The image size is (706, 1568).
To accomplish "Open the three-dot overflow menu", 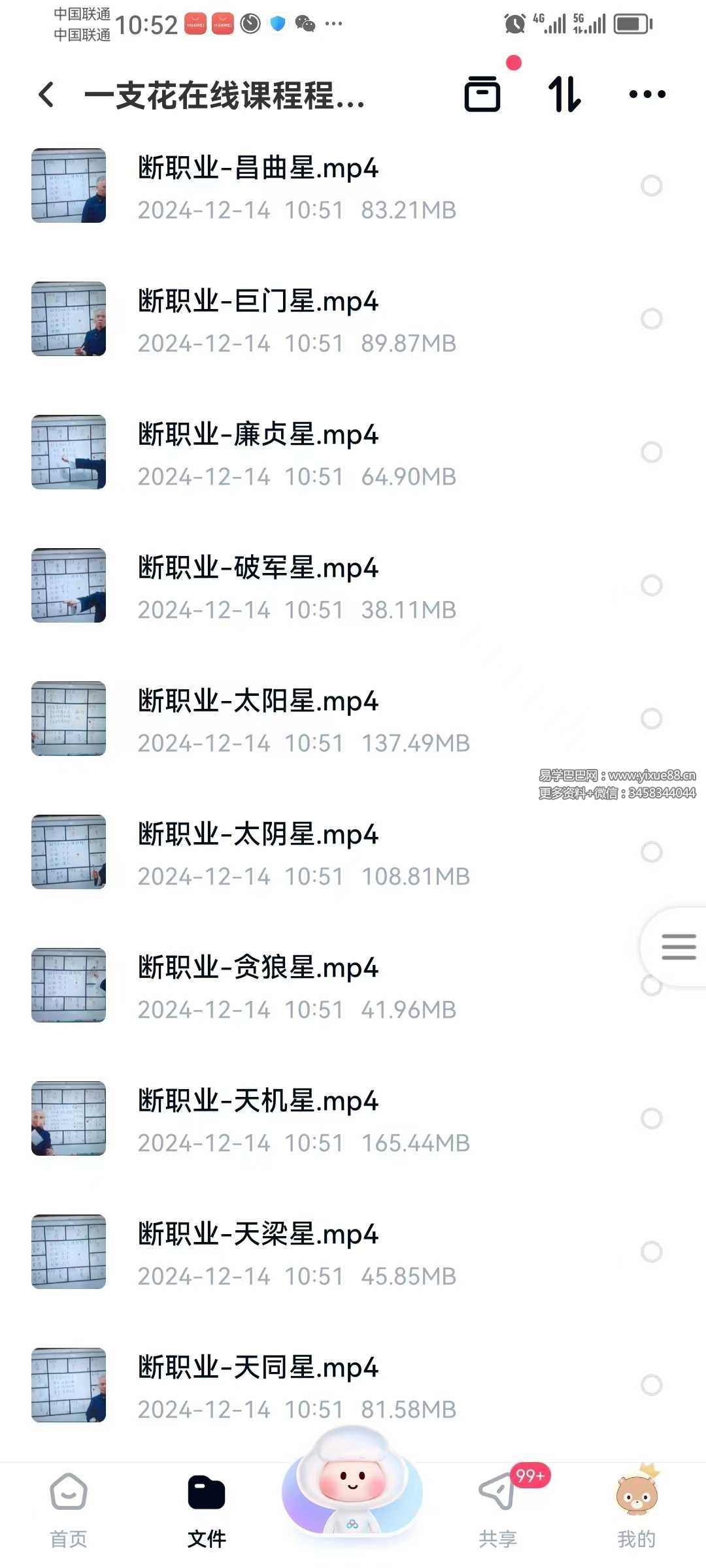I will (x=647, y=94).
